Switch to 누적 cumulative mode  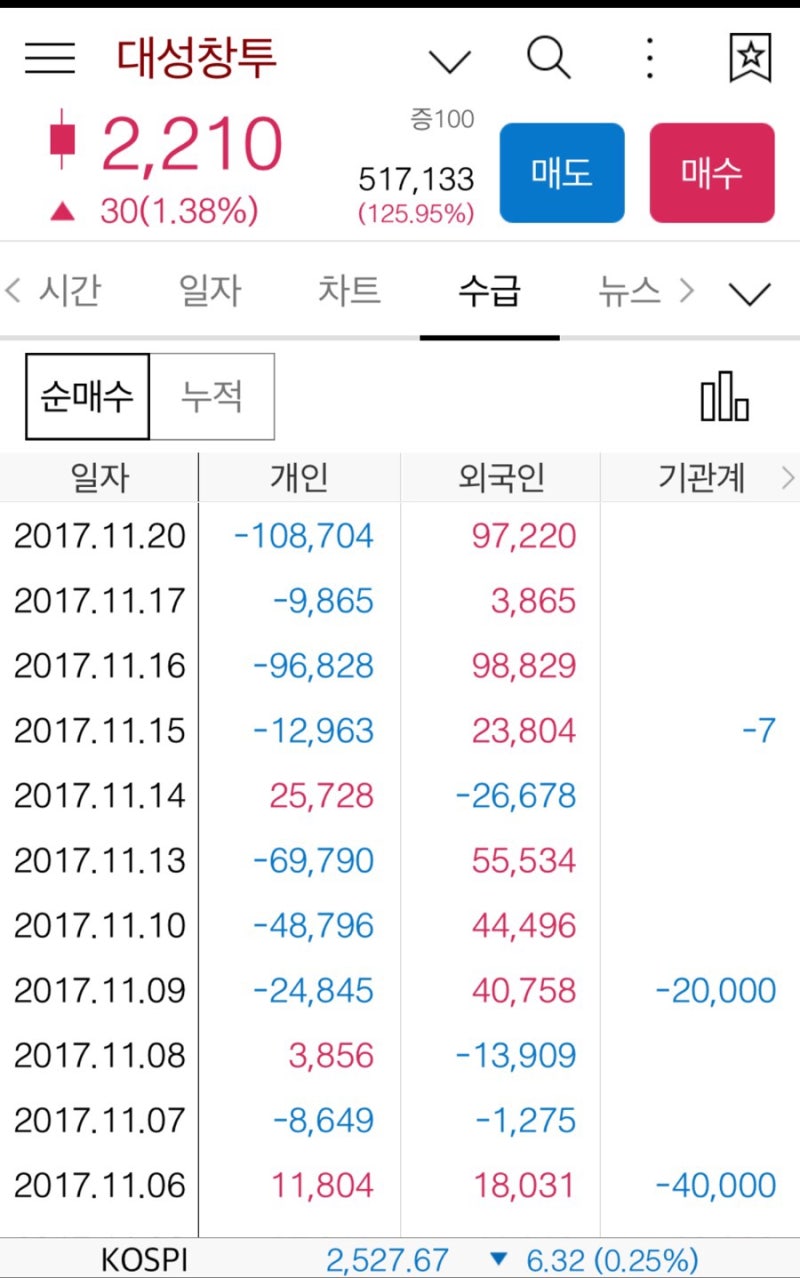211,396
